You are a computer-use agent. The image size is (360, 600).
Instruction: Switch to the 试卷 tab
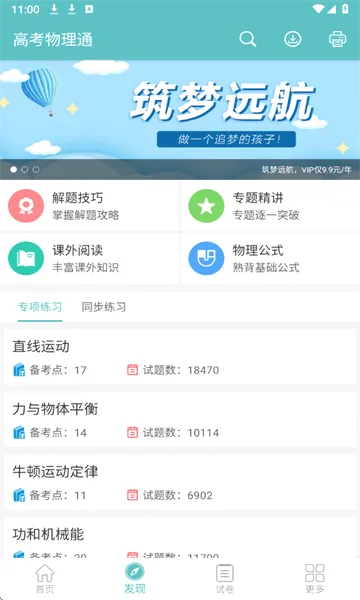click(x=225, y=579)
